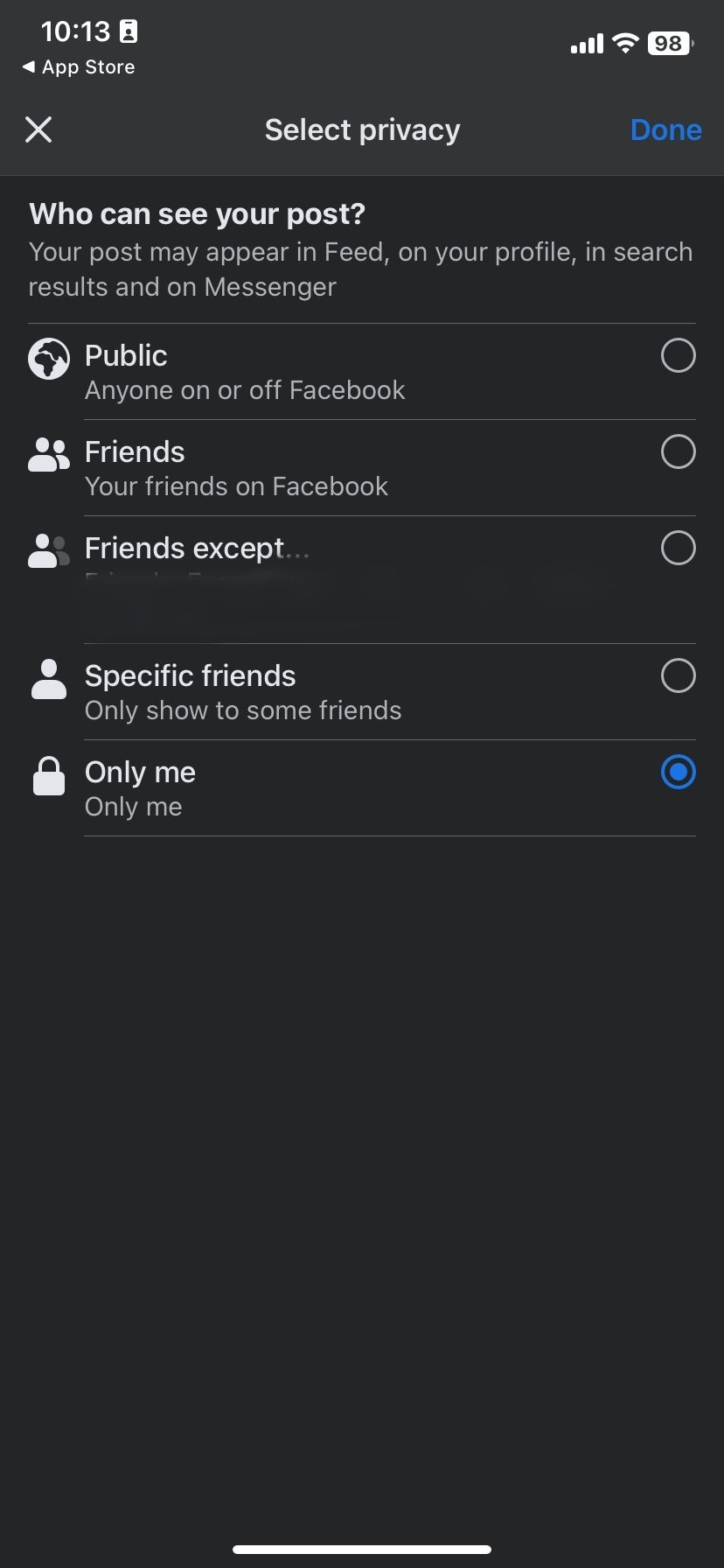The width and height of the screenshot is (724, 1568).
Task: Click the Friends silhouettes icon
Action: click(48, 453)
